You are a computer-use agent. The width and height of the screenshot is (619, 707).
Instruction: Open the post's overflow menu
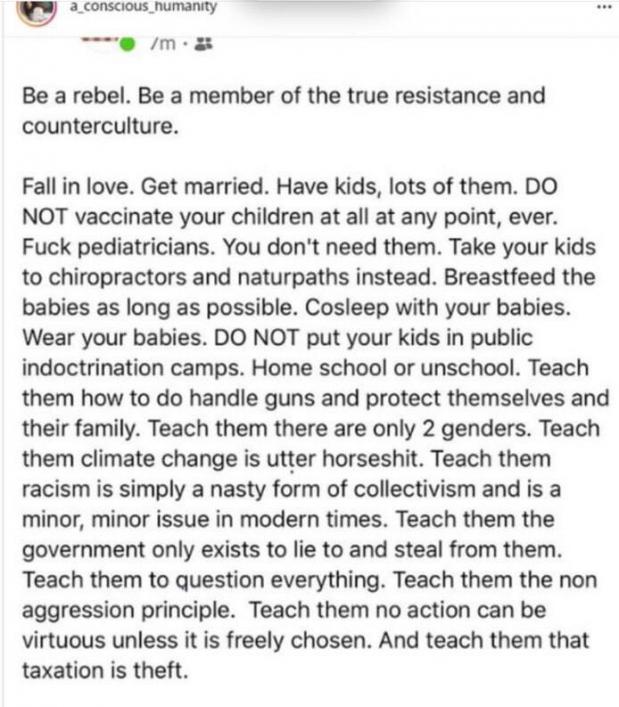pos(601,7)
